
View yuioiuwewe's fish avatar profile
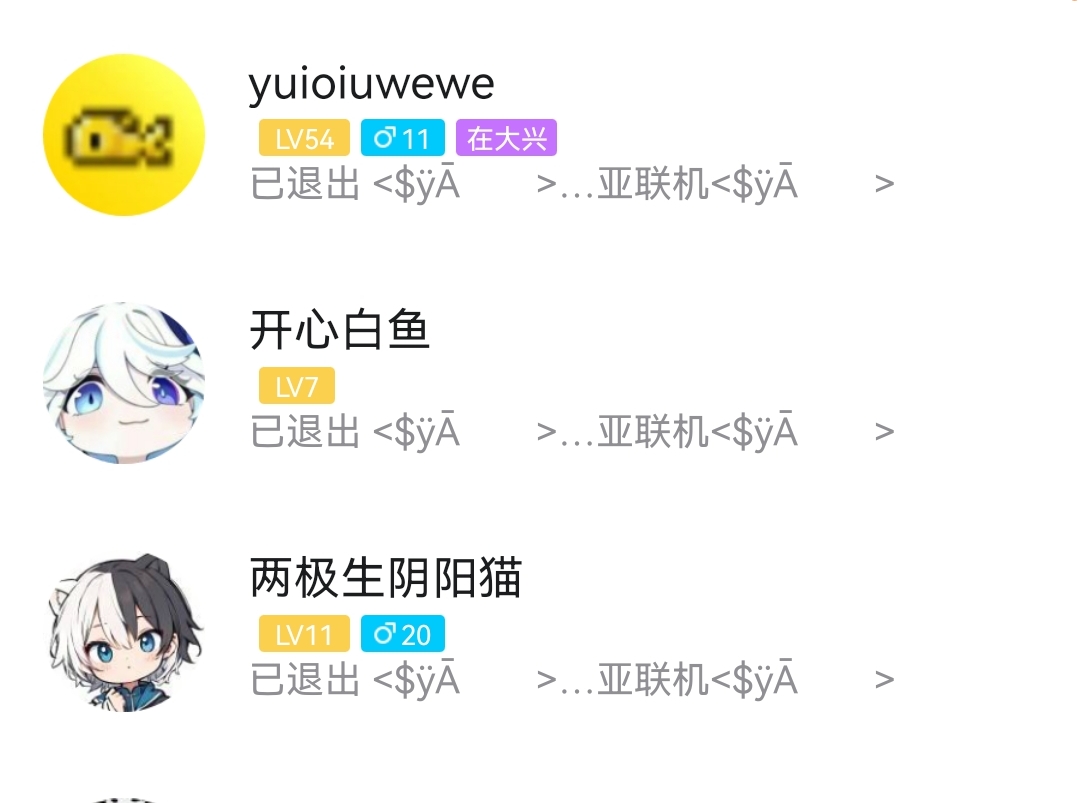point(124,135)
